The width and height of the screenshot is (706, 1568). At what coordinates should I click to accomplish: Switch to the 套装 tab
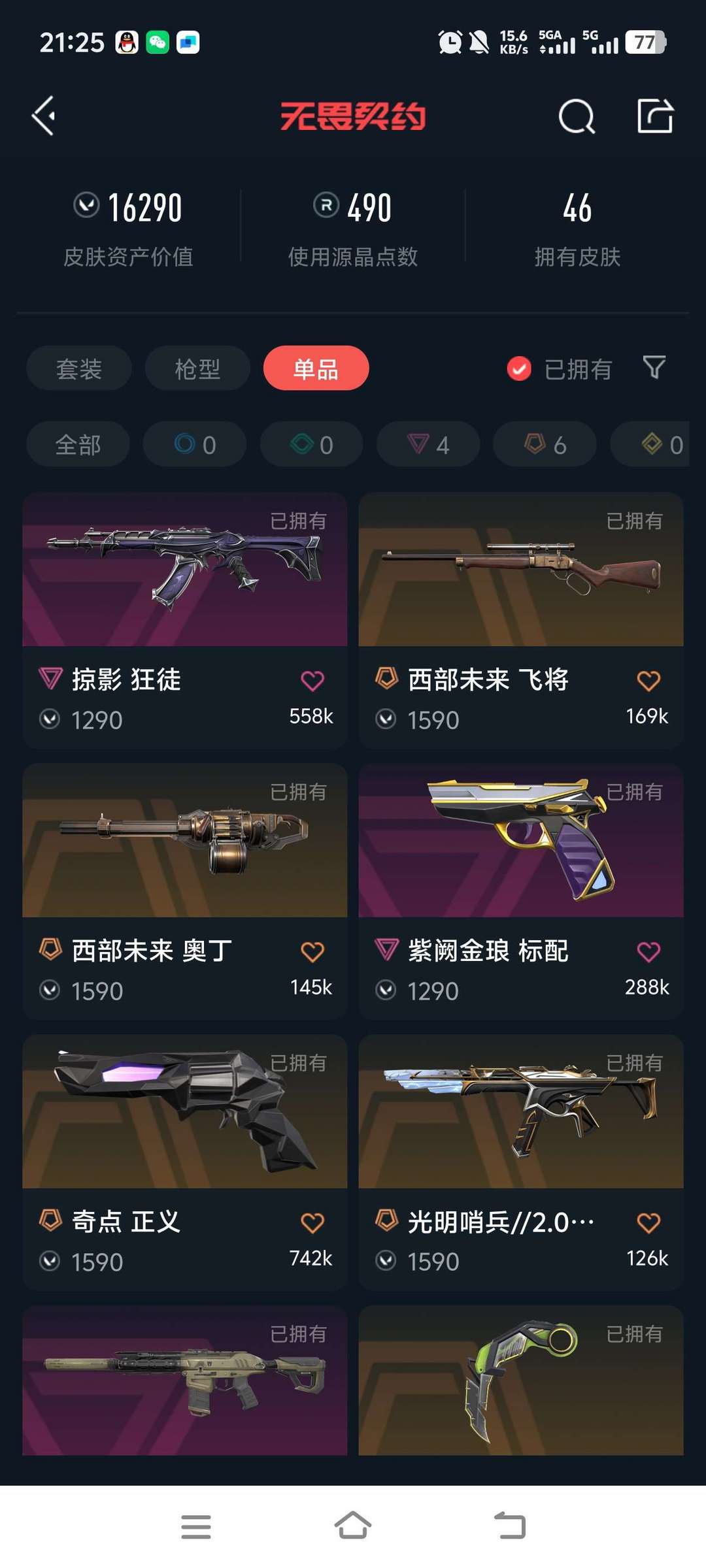point(78,368)
